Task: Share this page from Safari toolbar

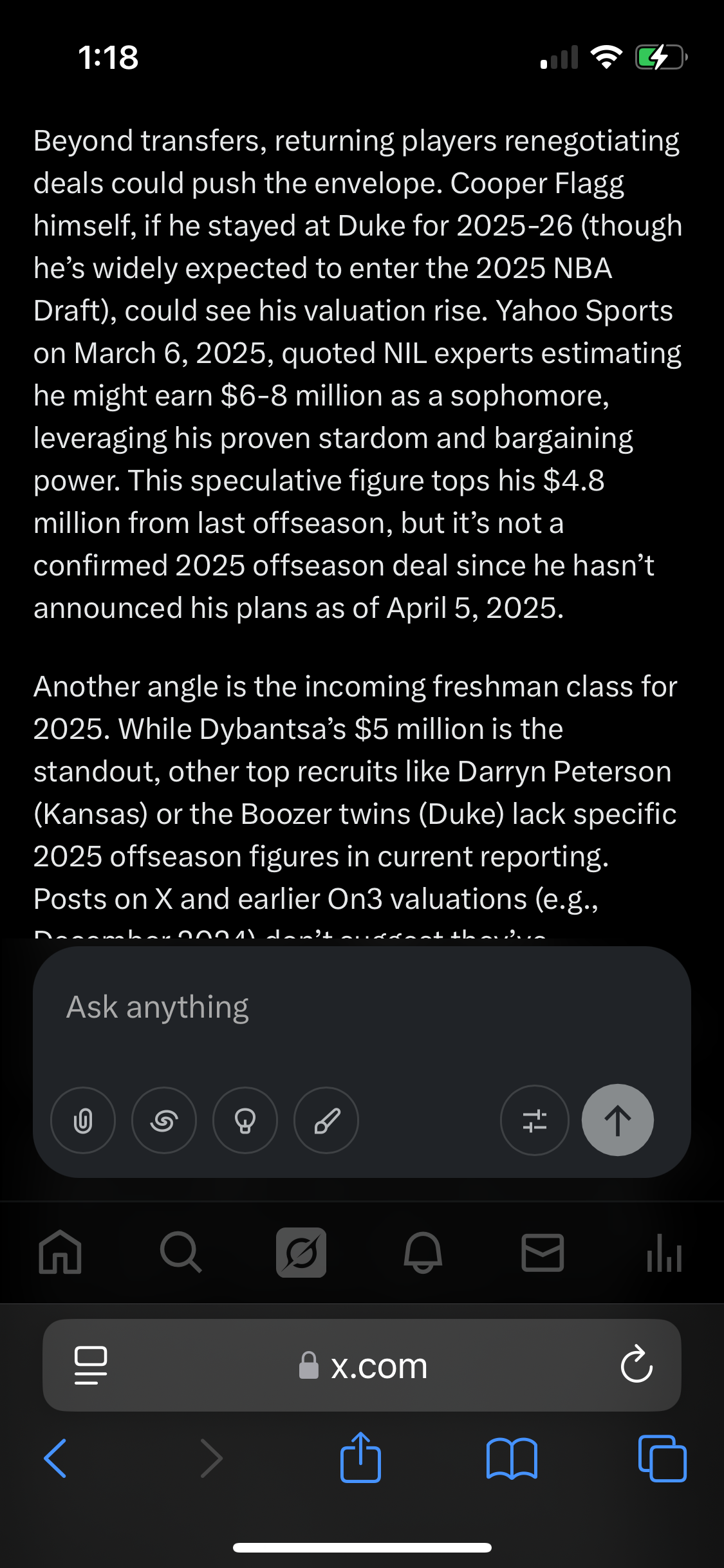Action: tap(360, 1457)
